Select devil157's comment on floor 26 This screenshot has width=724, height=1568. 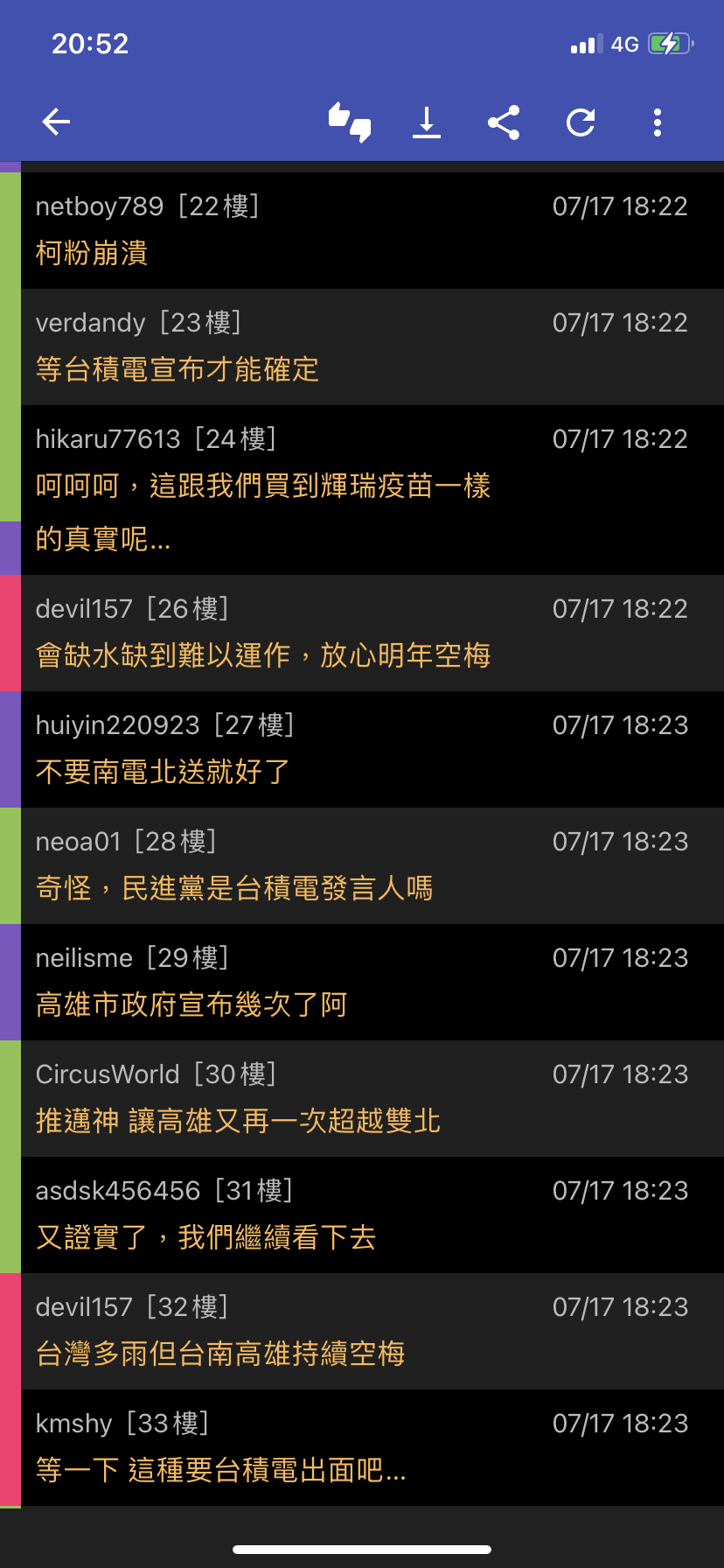point(372,633)
